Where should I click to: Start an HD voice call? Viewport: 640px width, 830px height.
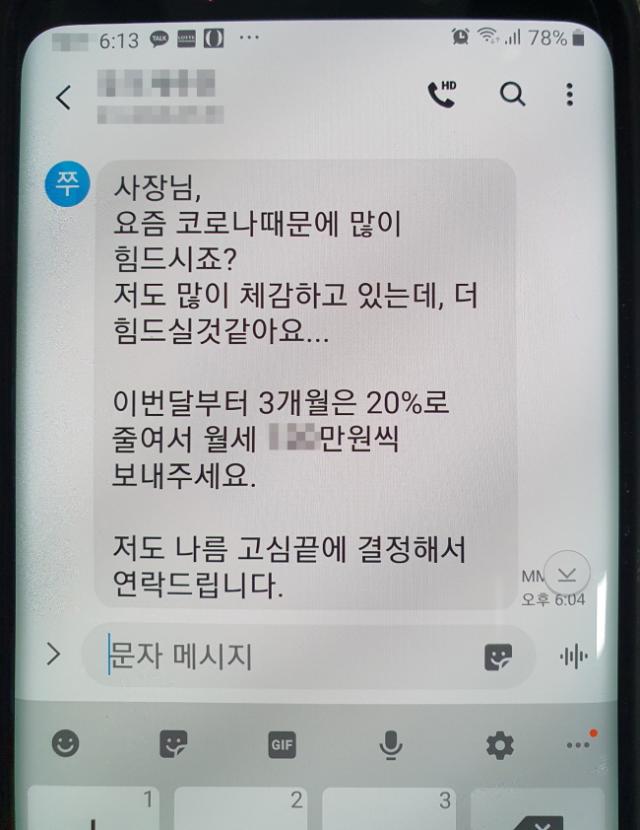tap(441, 94)
